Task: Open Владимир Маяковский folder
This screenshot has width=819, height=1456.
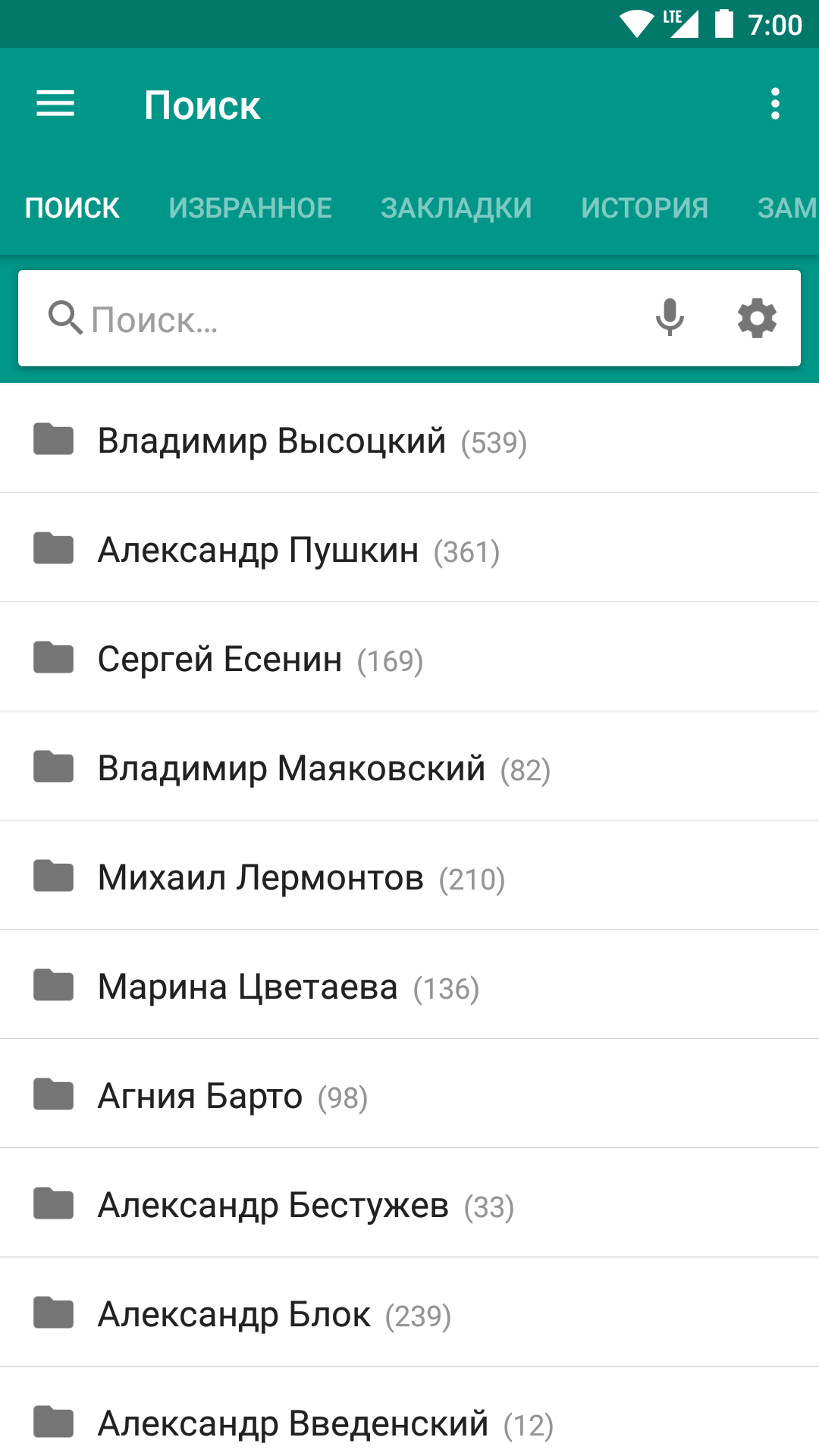Action: click(323, 767)
